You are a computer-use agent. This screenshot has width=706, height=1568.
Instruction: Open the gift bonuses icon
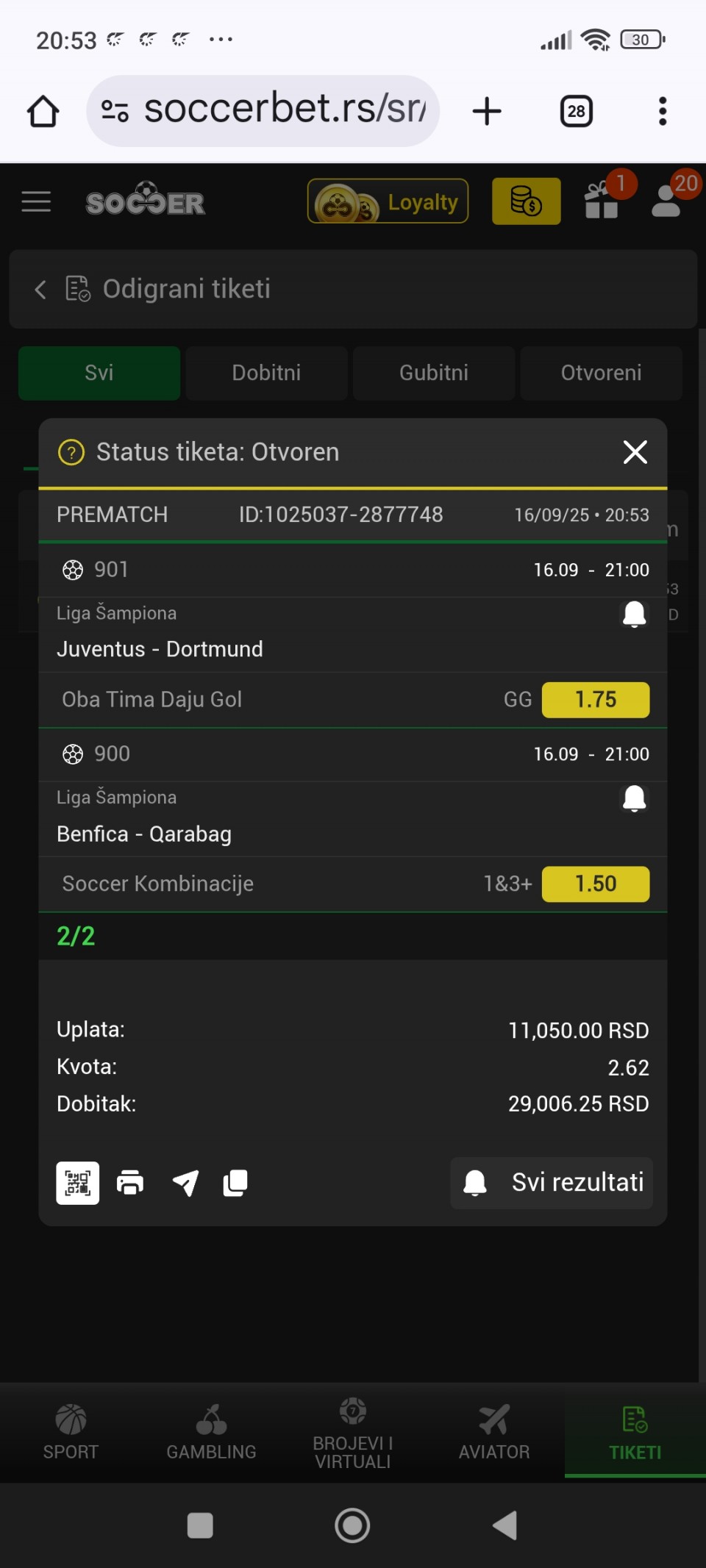click(x=602, y=201)
